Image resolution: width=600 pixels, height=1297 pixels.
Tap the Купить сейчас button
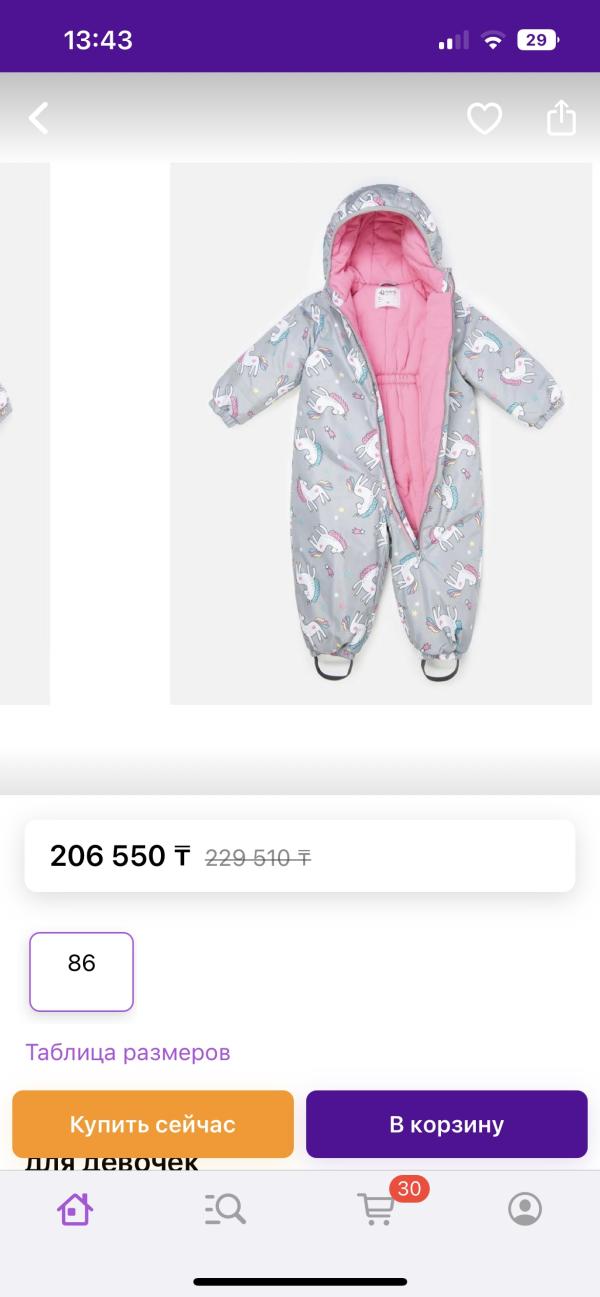pyautogui.click(x=153, y=1124)
